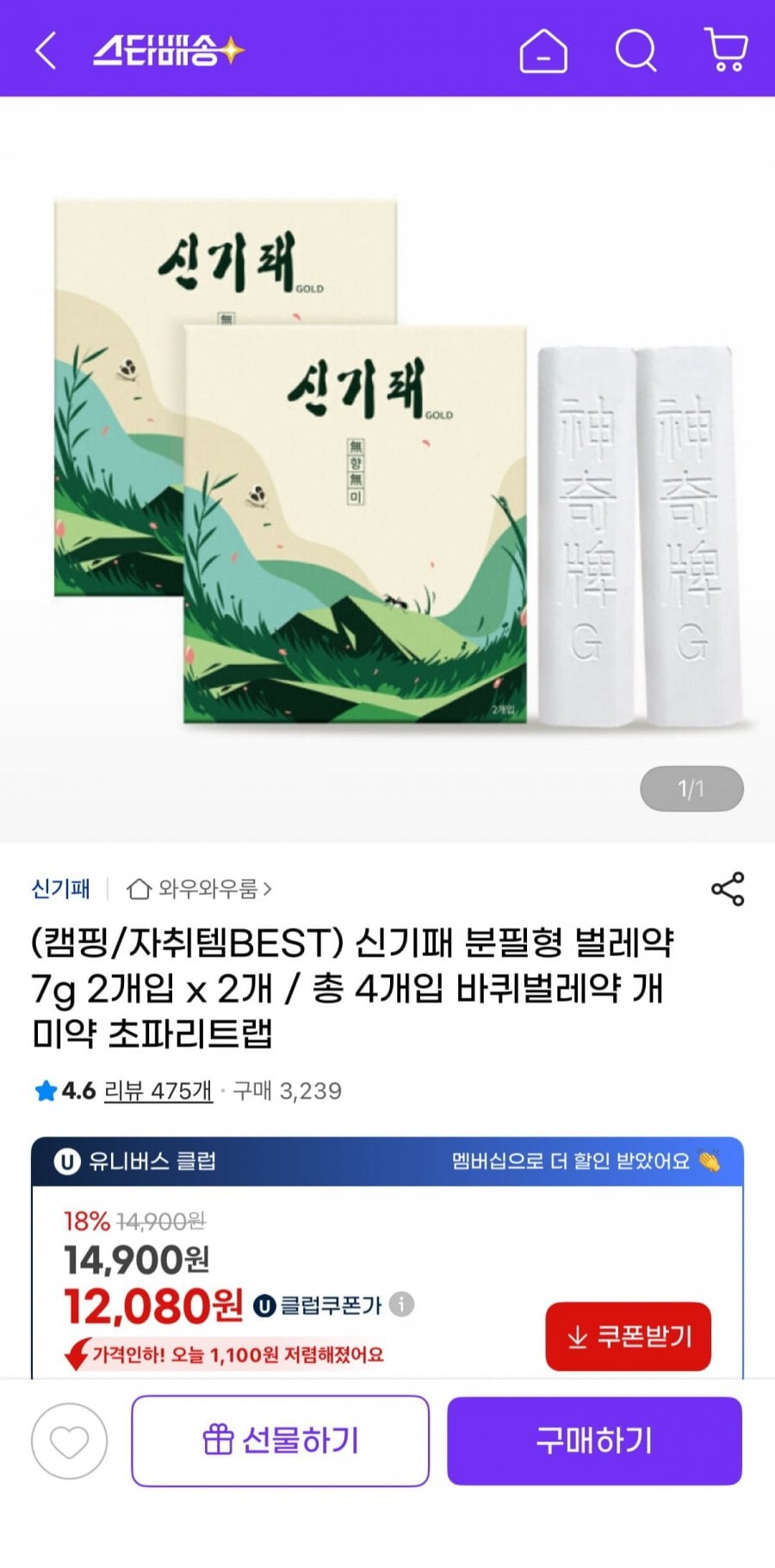Viewport: 775px width, 1568px height.
Task: Open the shopping cart
Action: (726, 49)
